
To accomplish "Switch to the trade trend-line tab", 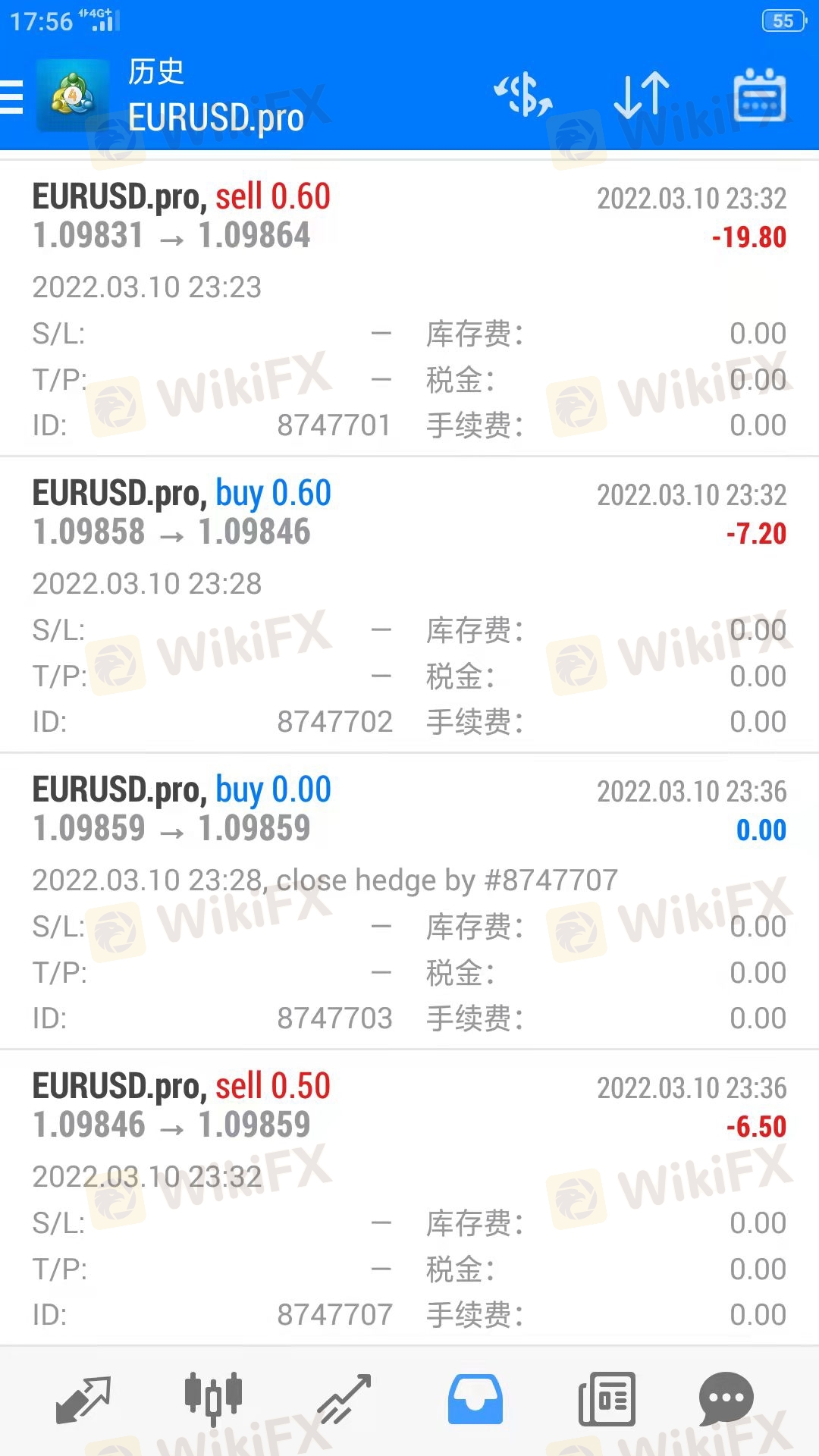I will (x=344, y=1399).
